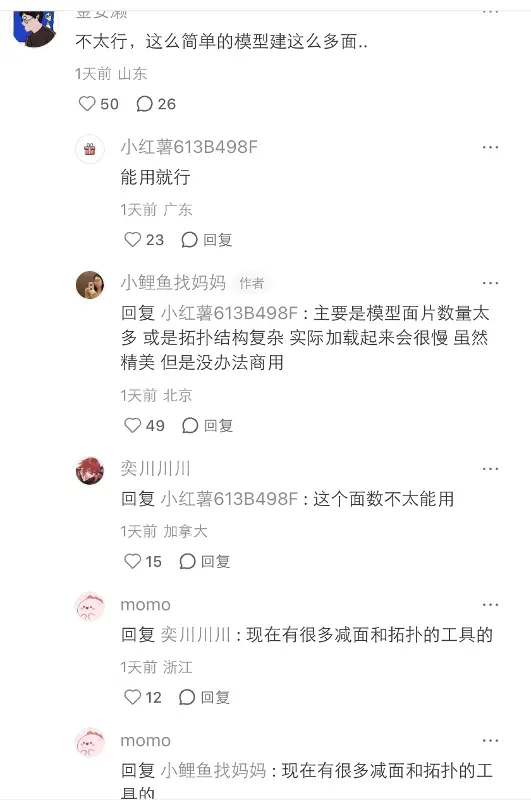The width and height of the screenshot is (531, 800).
Task: Open the 26 replies on top comment
Action: pos(156,104)
